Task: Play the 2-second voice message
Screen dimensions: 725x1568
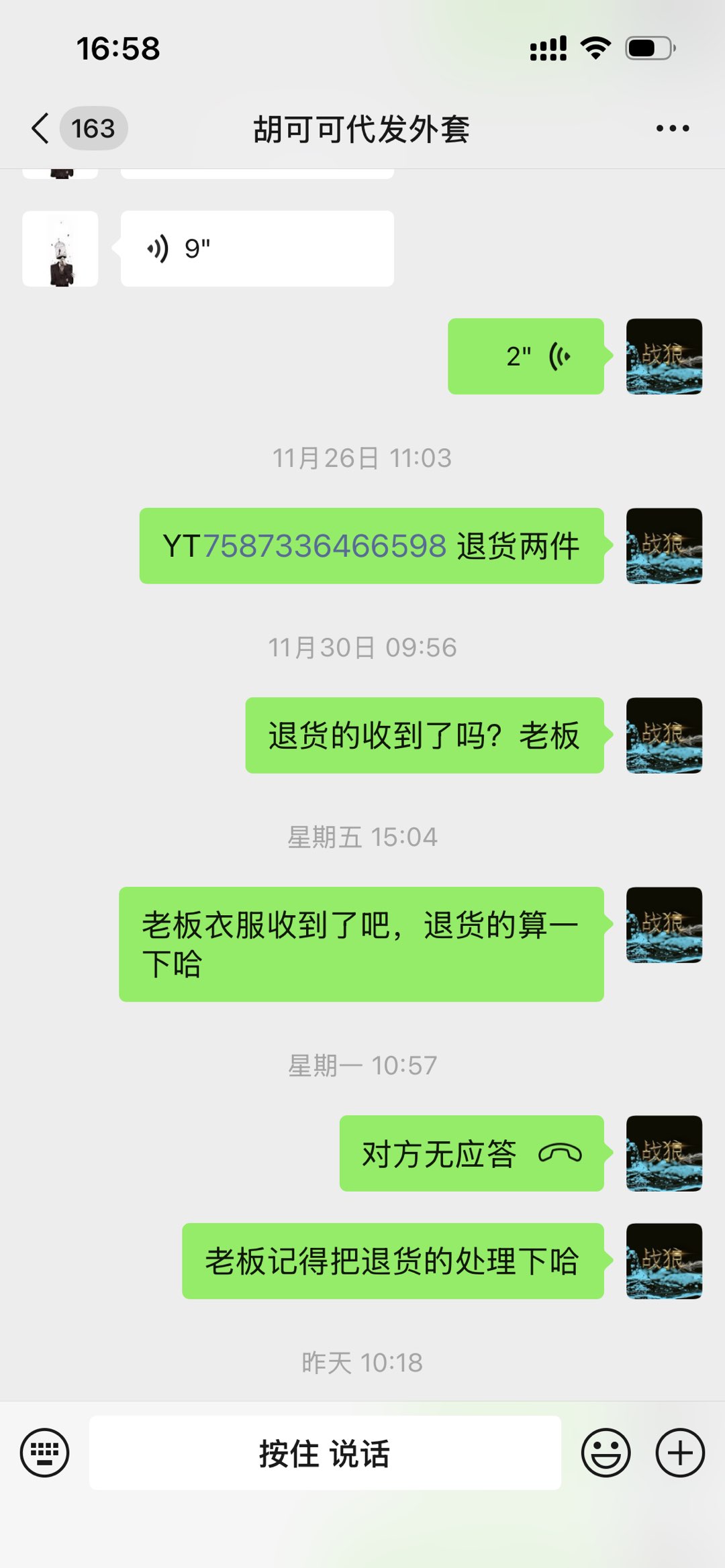Action: [526, 356]
